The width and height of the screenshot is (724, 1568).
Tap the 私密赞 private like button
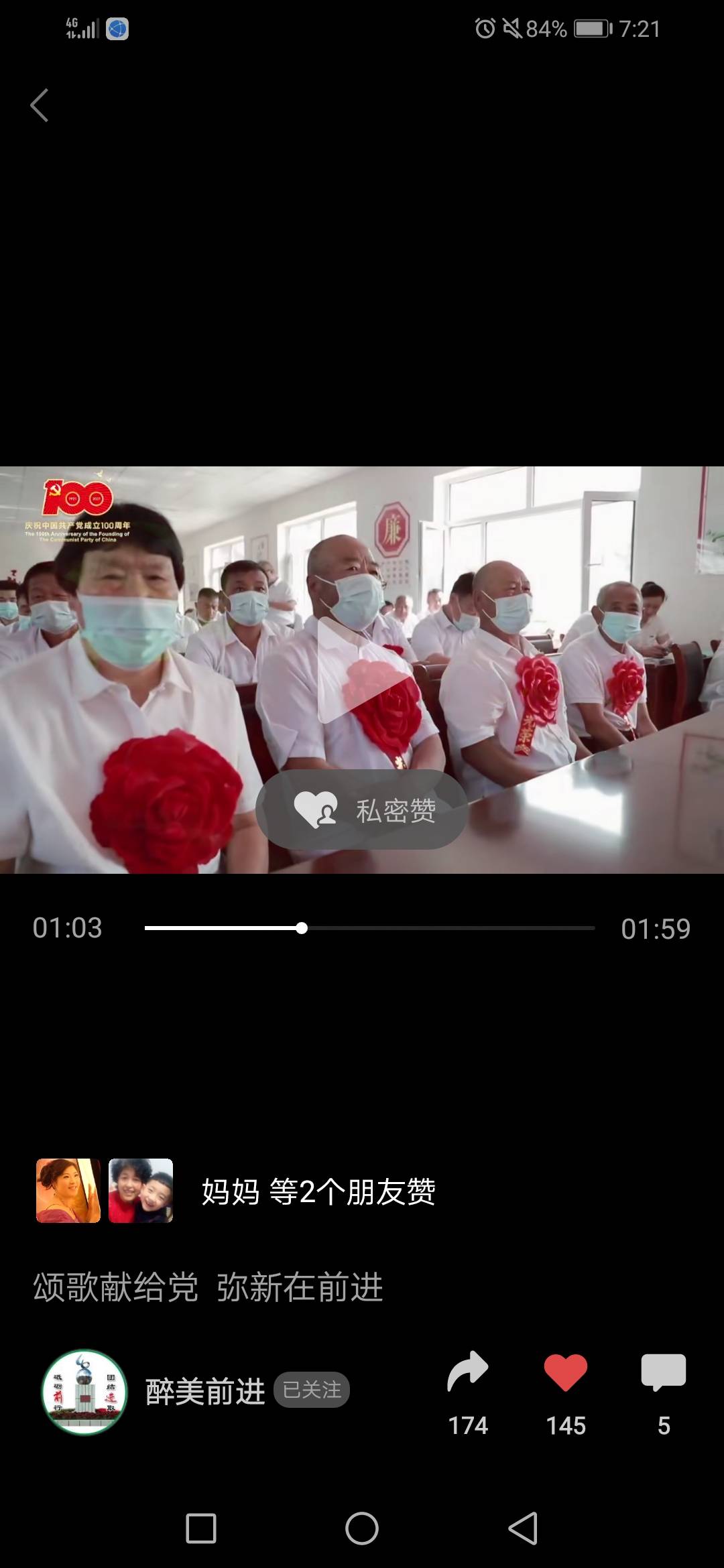[x=362, y=809]
